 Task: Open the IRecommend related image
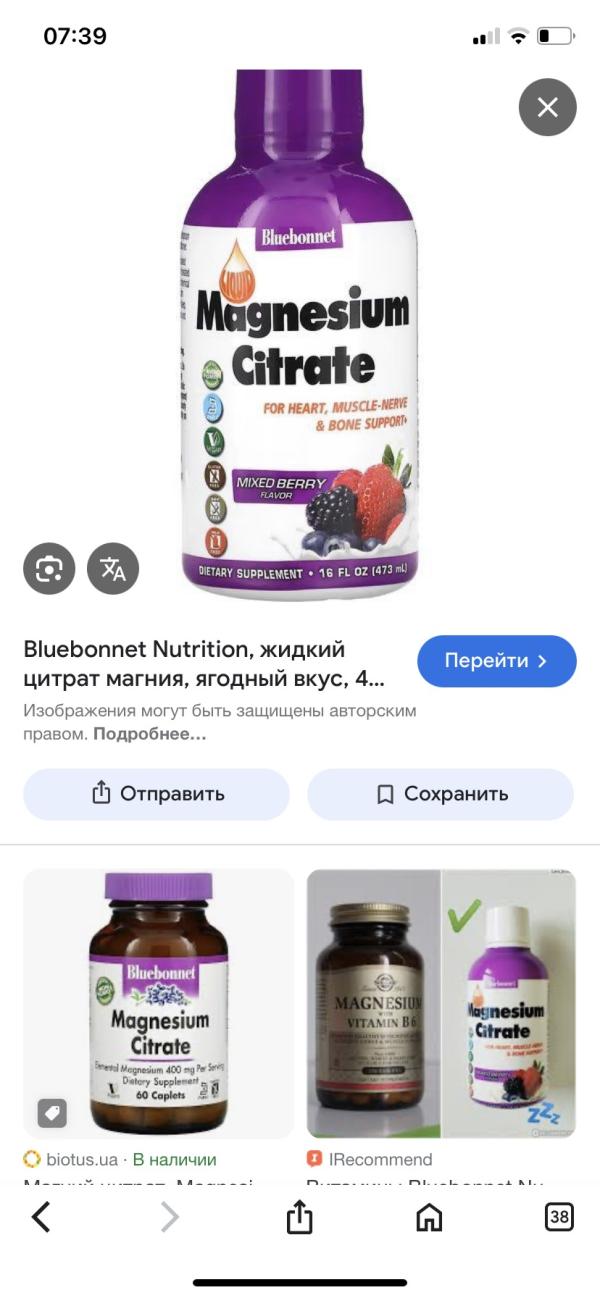pos(441,1003)
